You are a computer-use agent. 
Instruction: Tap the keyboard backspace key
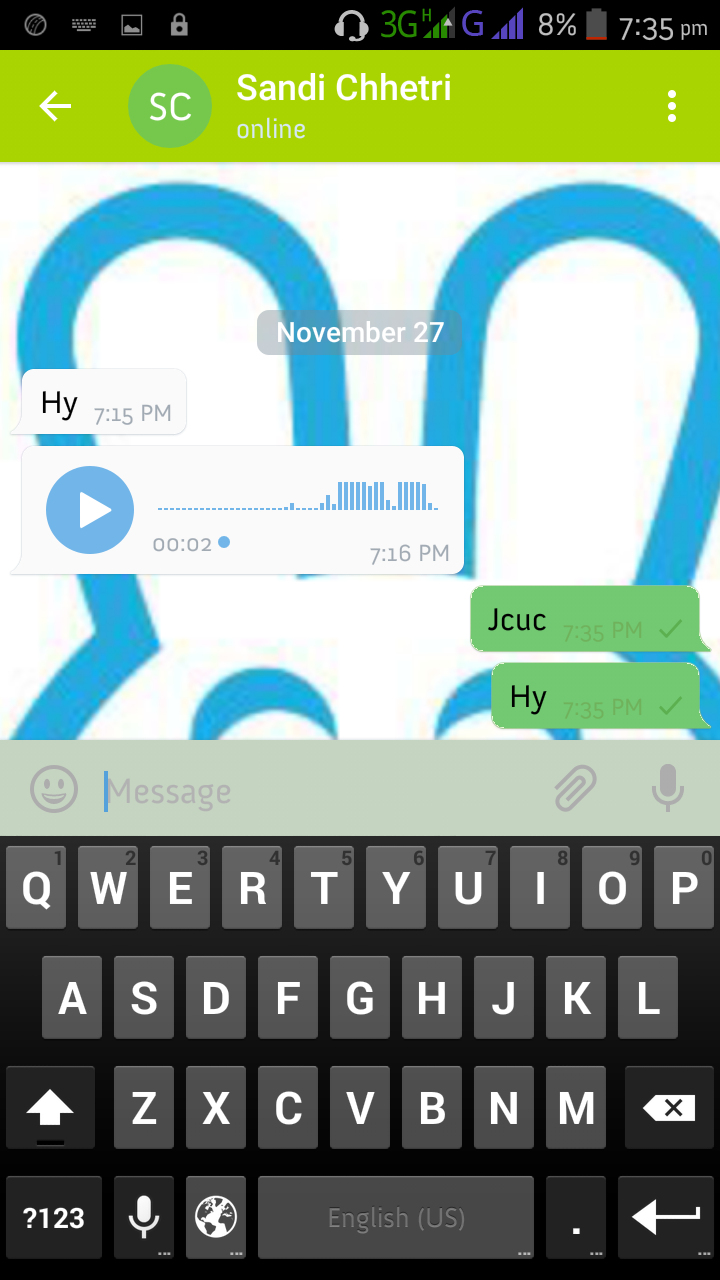point(669,1106)
